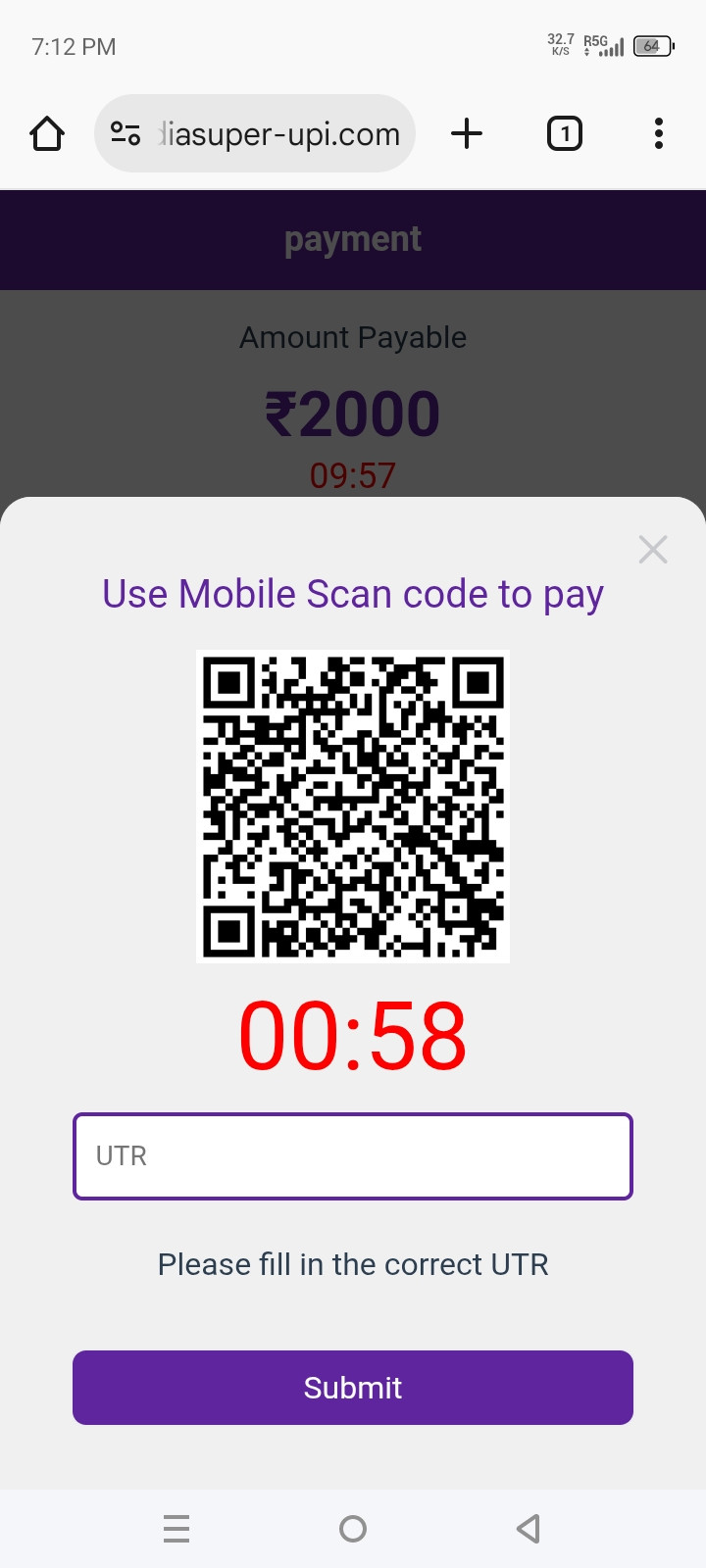706x1568 pixels.
Task: Tap the address bar URL
Action: click(x=280, y=133)
